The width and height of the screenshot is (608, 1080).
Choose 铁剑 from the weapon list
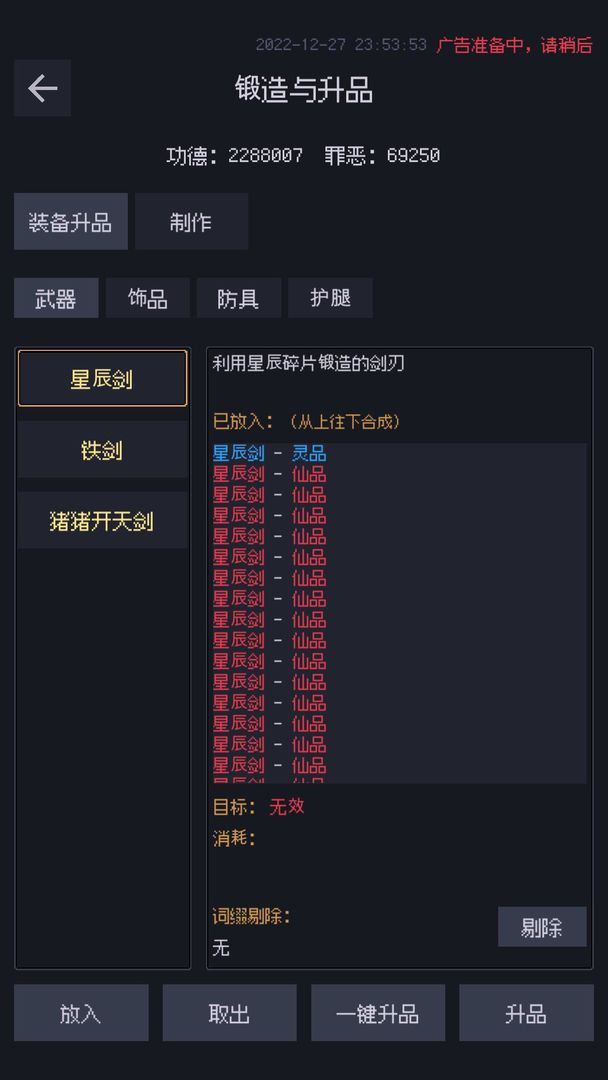[x=102, y=450]
